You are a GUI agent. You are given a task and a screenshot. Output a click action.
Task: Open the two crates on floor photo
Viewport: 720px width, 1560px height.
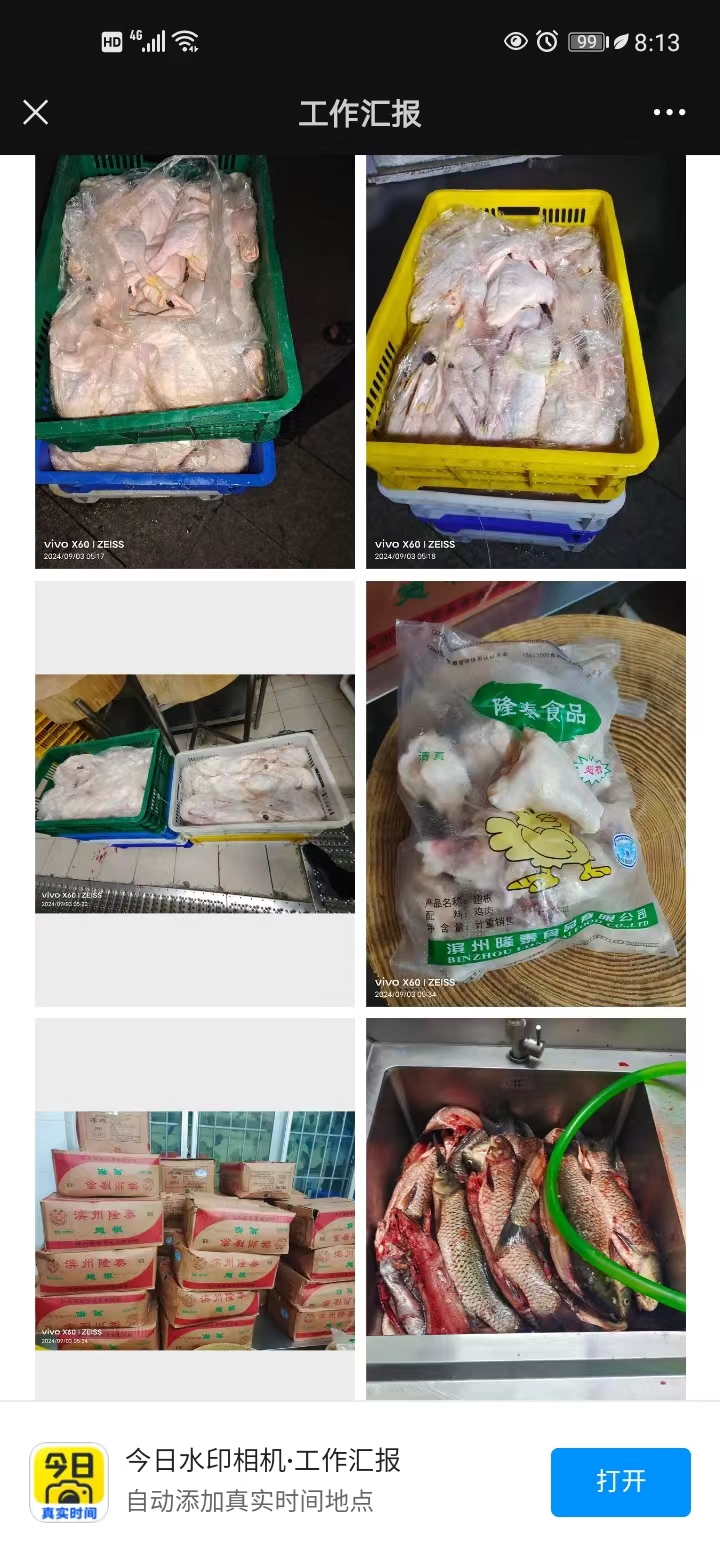[195, 793]
